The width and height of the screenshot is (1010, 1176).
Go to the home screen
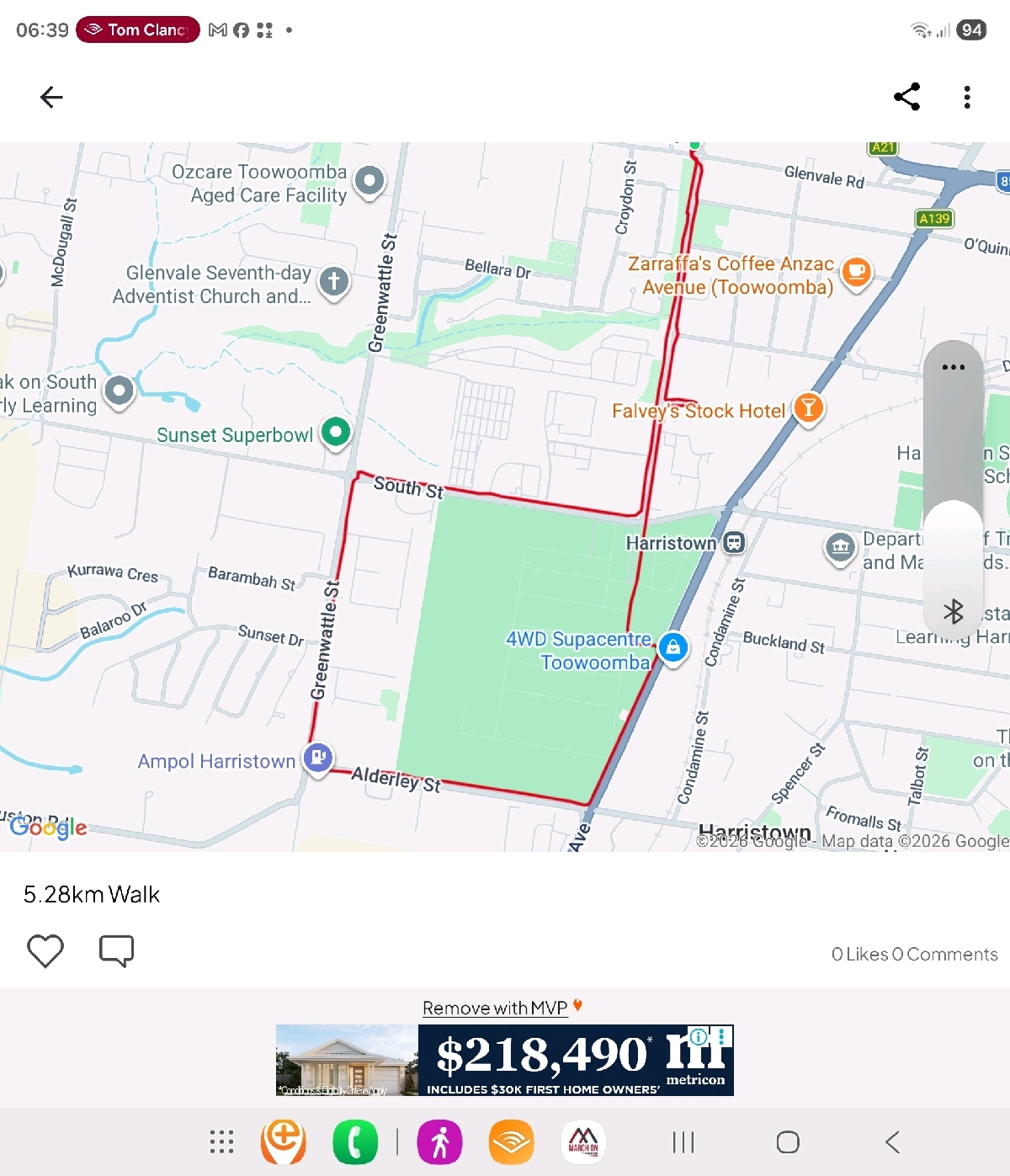[788, 1142]
